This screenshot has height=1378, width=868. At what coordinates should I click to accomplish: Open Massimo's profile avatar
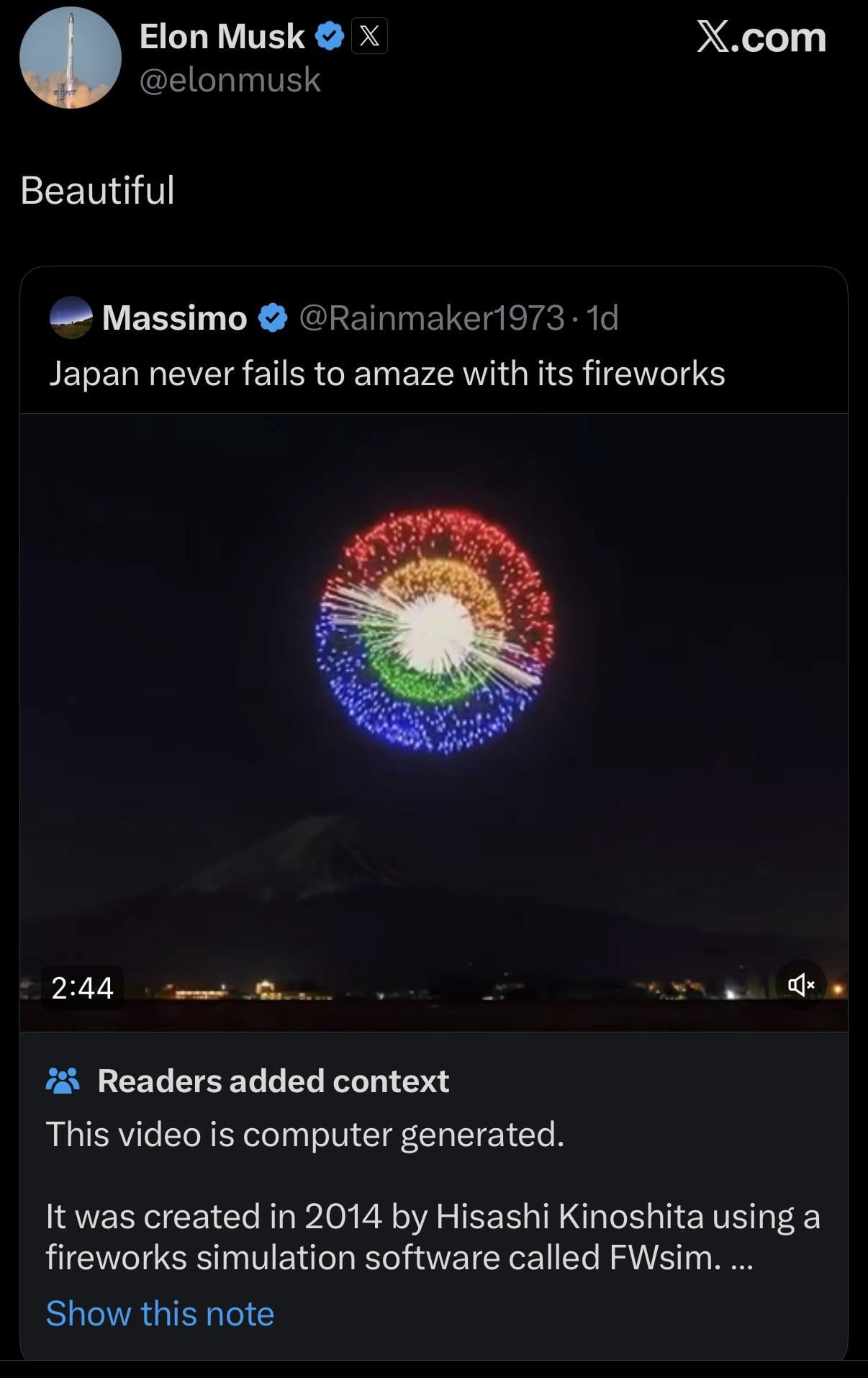pyautogui.click(x=71, y=318)
